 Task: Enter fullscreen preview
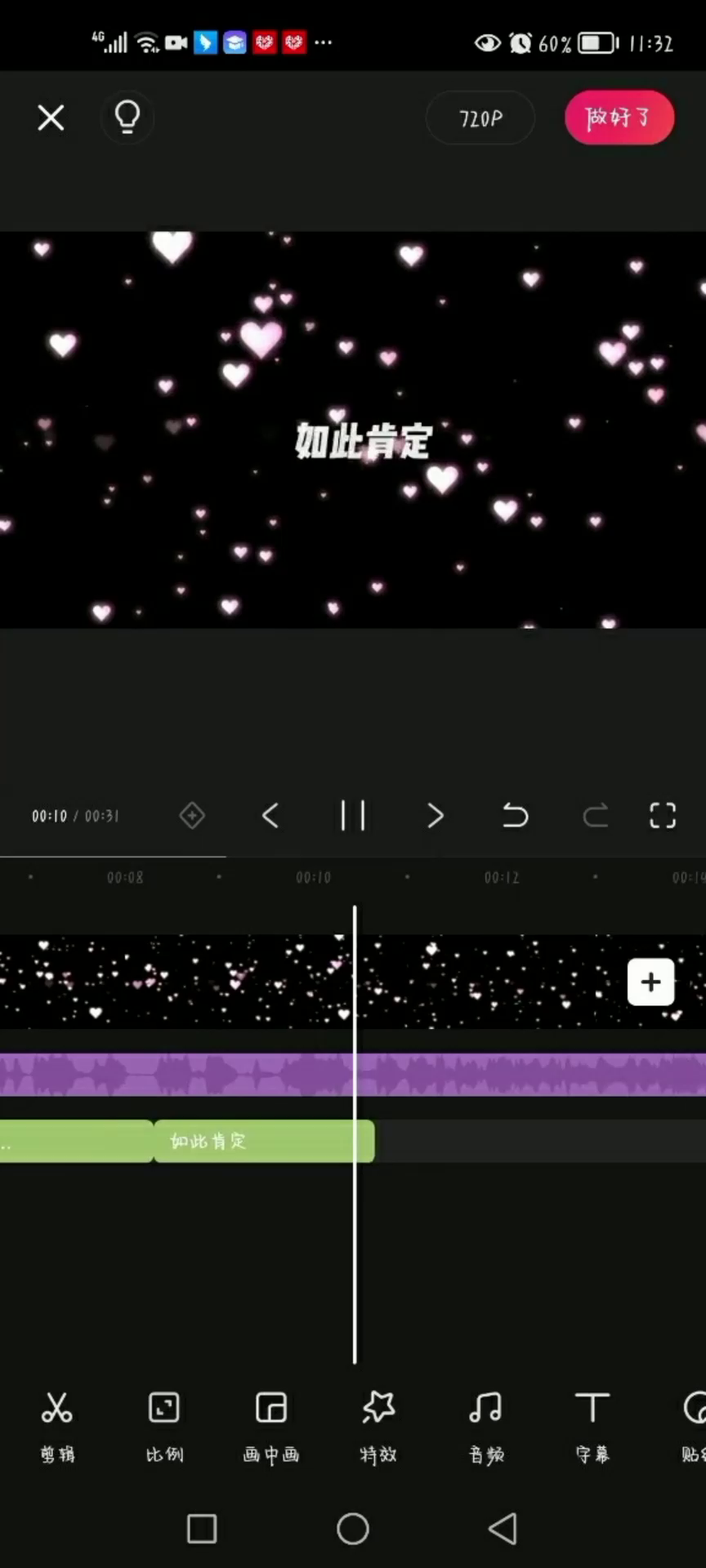(663, 815)
